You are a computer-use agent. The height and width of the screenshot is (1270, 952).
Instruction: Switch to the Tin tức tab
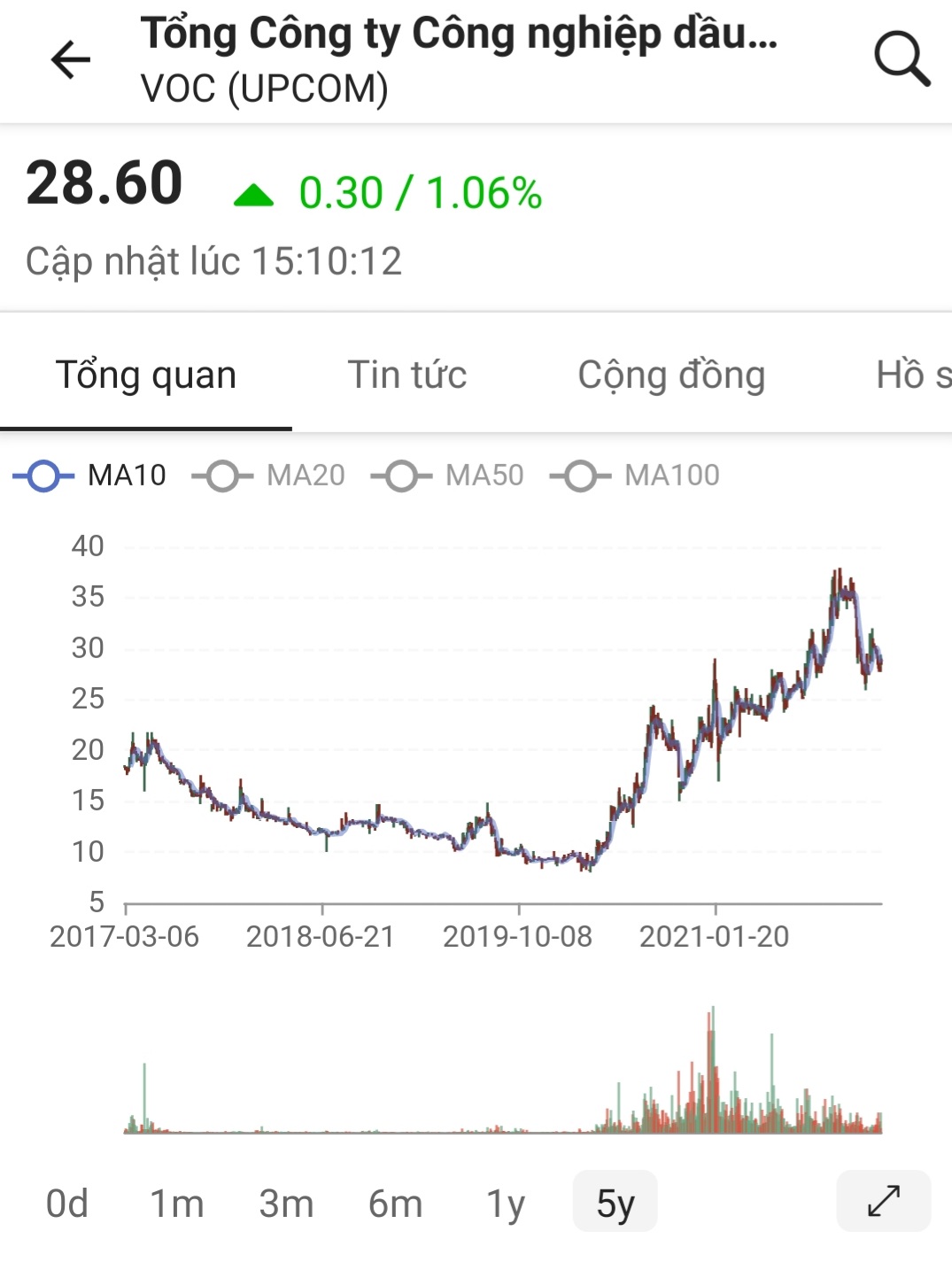(x=406, y=375)
